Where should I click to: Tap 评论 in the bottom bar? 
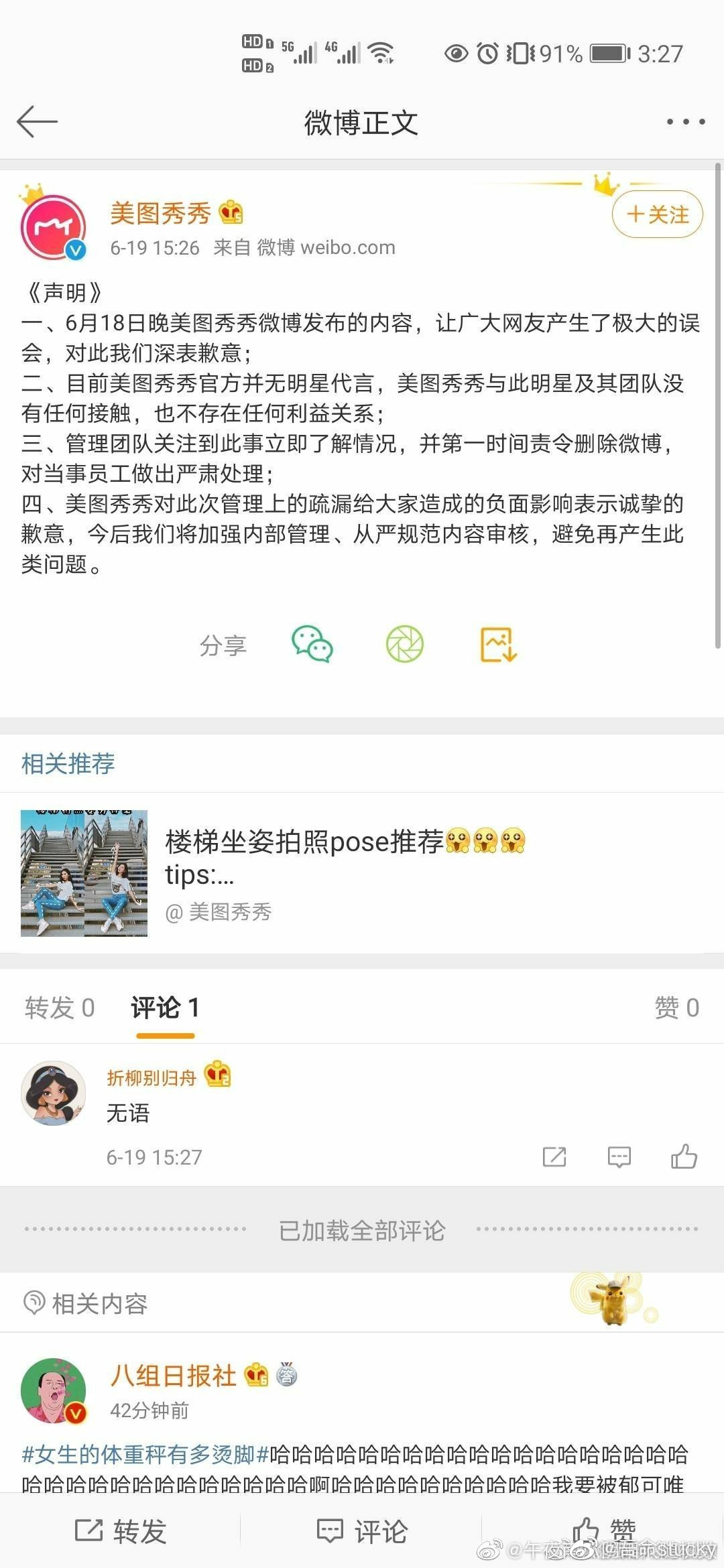click(x=362, y=1532)
